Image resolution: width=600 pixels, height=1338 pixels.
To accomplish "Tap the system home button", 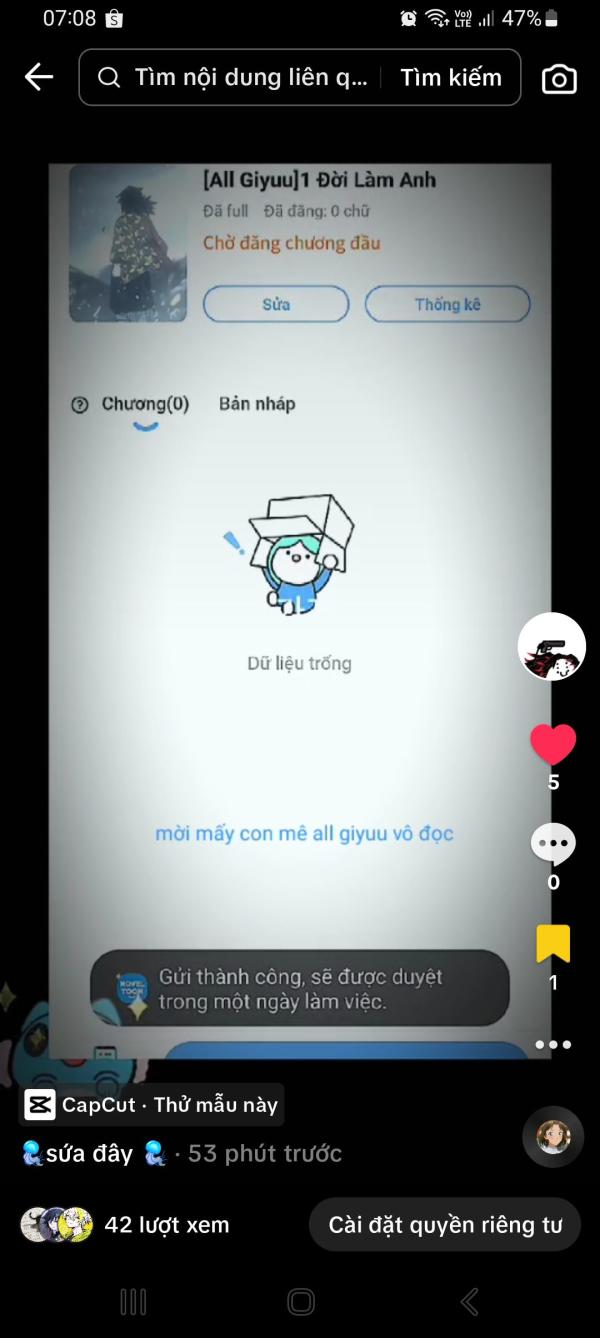I will pyautogui.click(x=300, y=1301).
